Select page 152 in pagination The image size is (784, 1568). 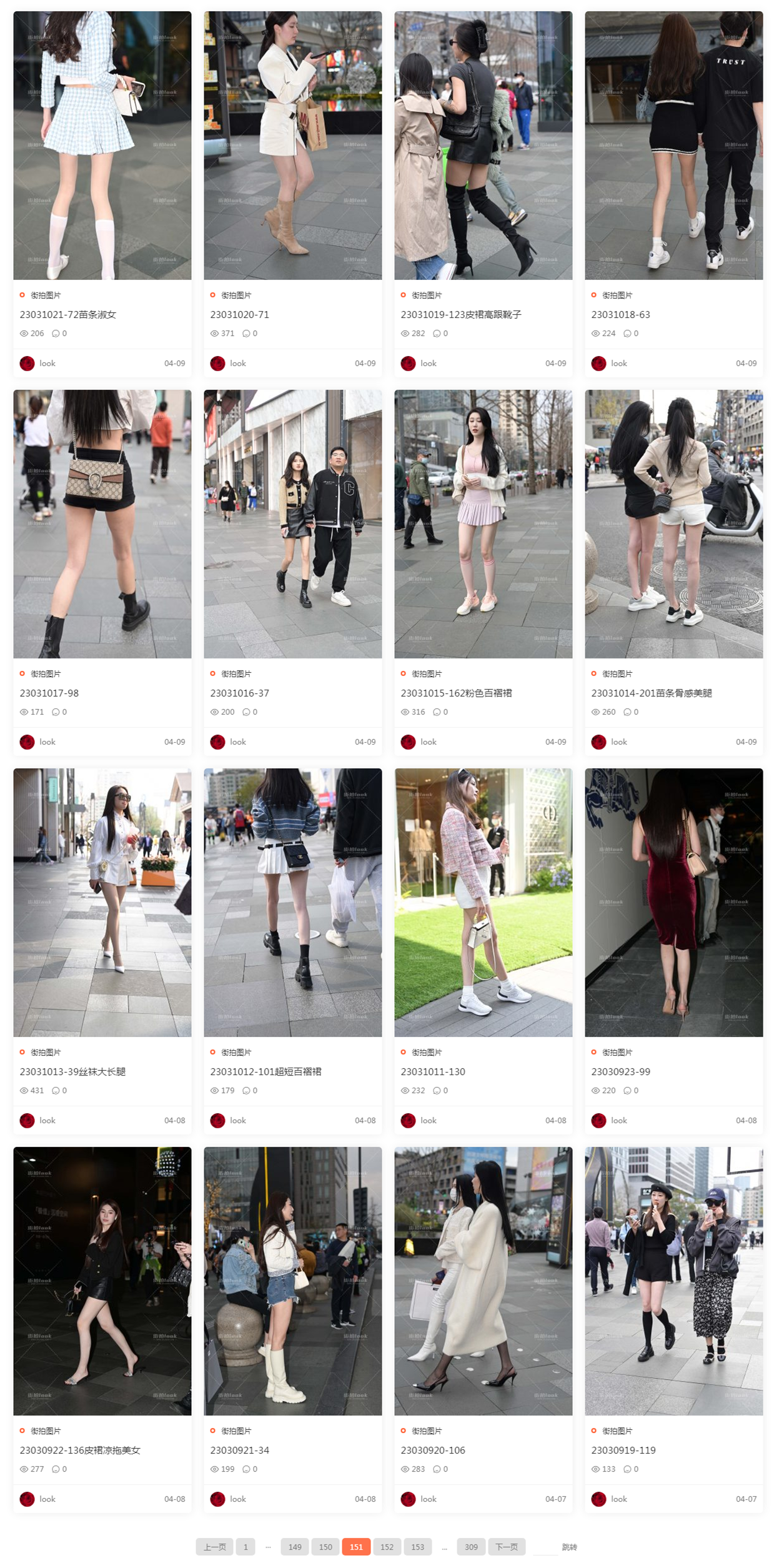(x=387, y=1547)
